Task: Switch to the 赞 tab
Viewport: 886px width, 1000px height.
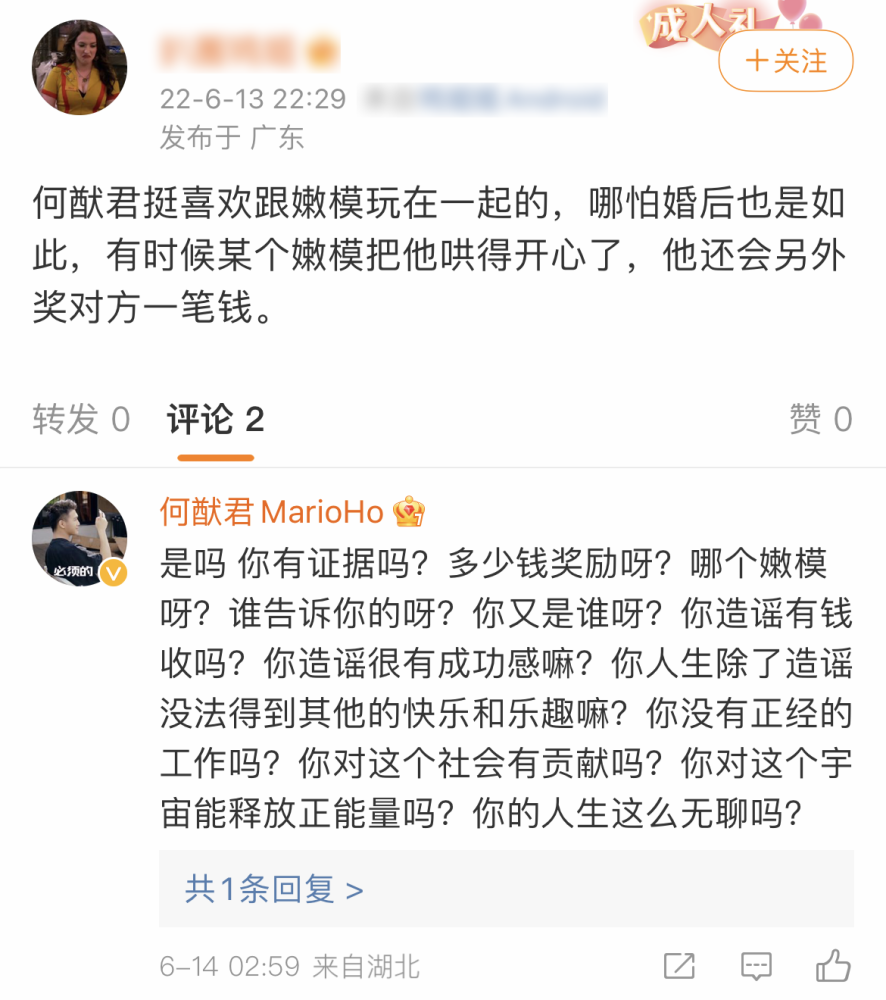Action: coord(820,420)
